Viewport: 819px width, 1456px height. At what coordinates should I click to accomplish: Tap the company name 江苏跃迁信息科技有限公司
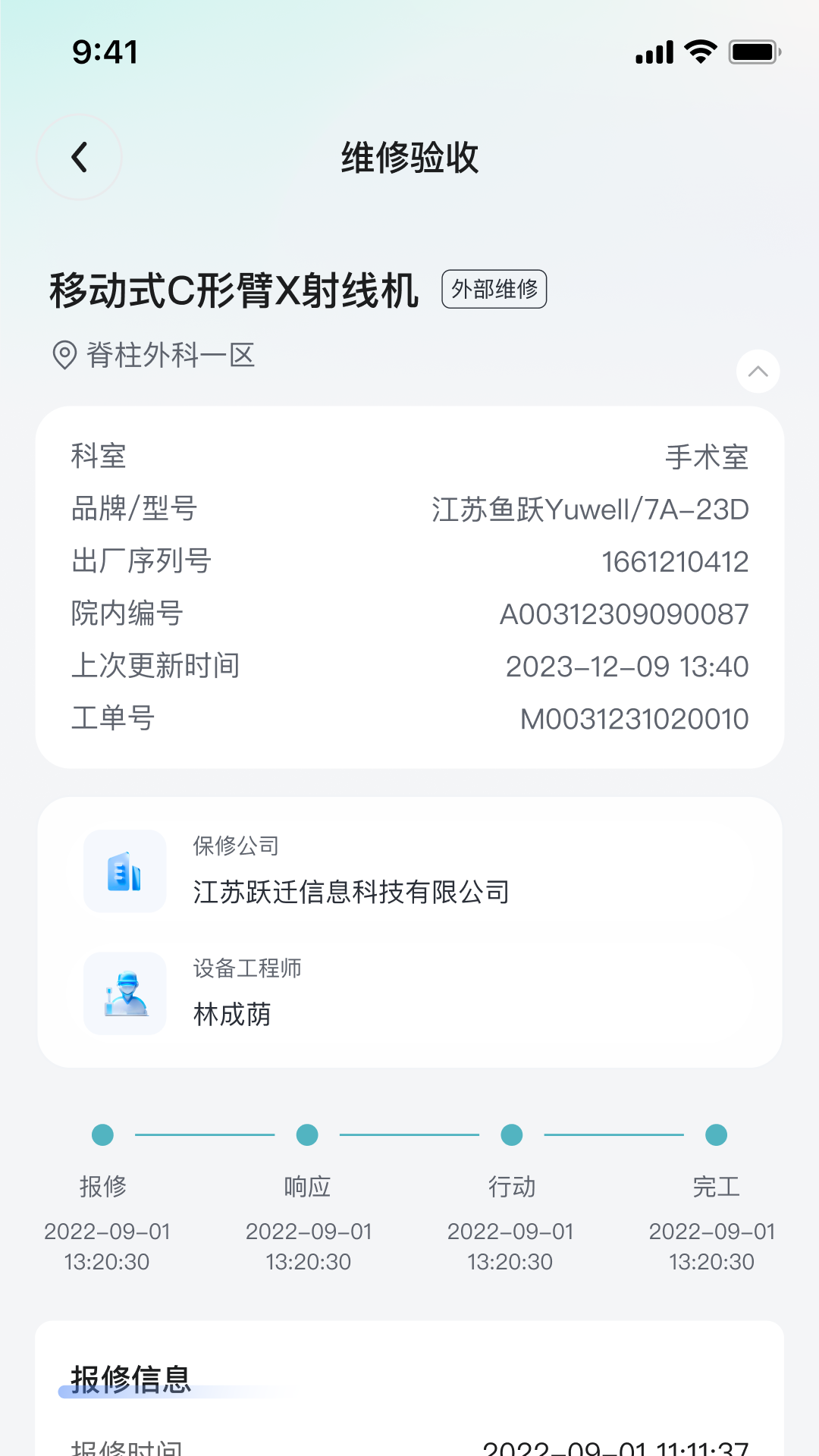[351, 893]
